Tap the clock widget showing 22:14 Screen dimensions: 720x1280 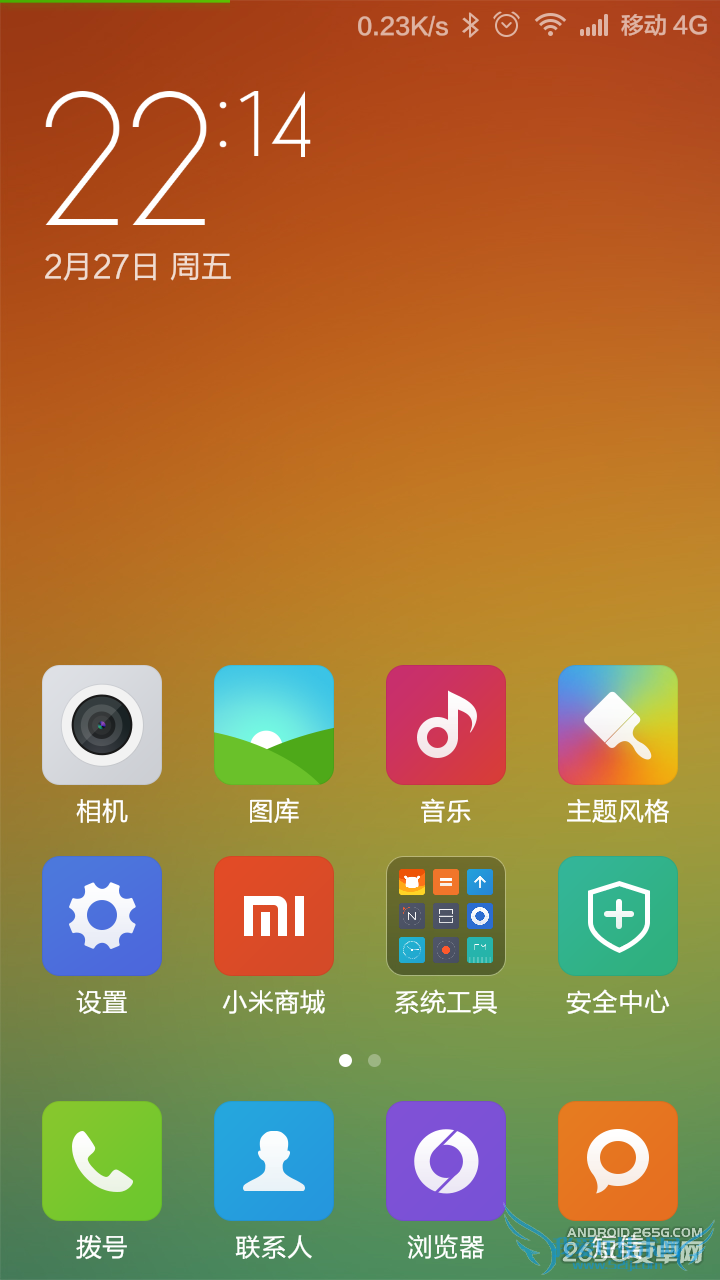pyautogui.click(x=175, y=160)
